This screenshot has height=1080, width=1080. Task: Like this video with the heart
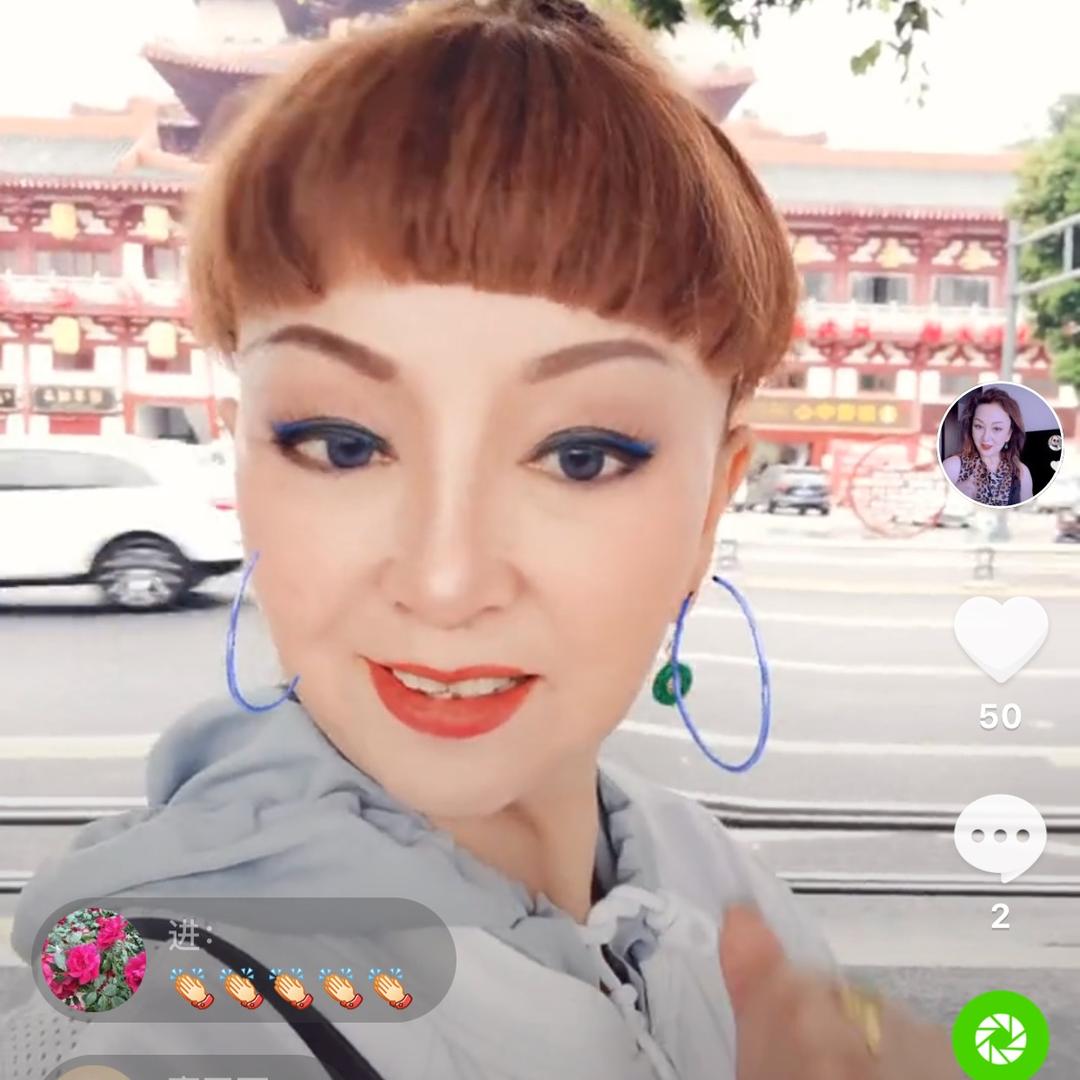tap(1000, 638)
